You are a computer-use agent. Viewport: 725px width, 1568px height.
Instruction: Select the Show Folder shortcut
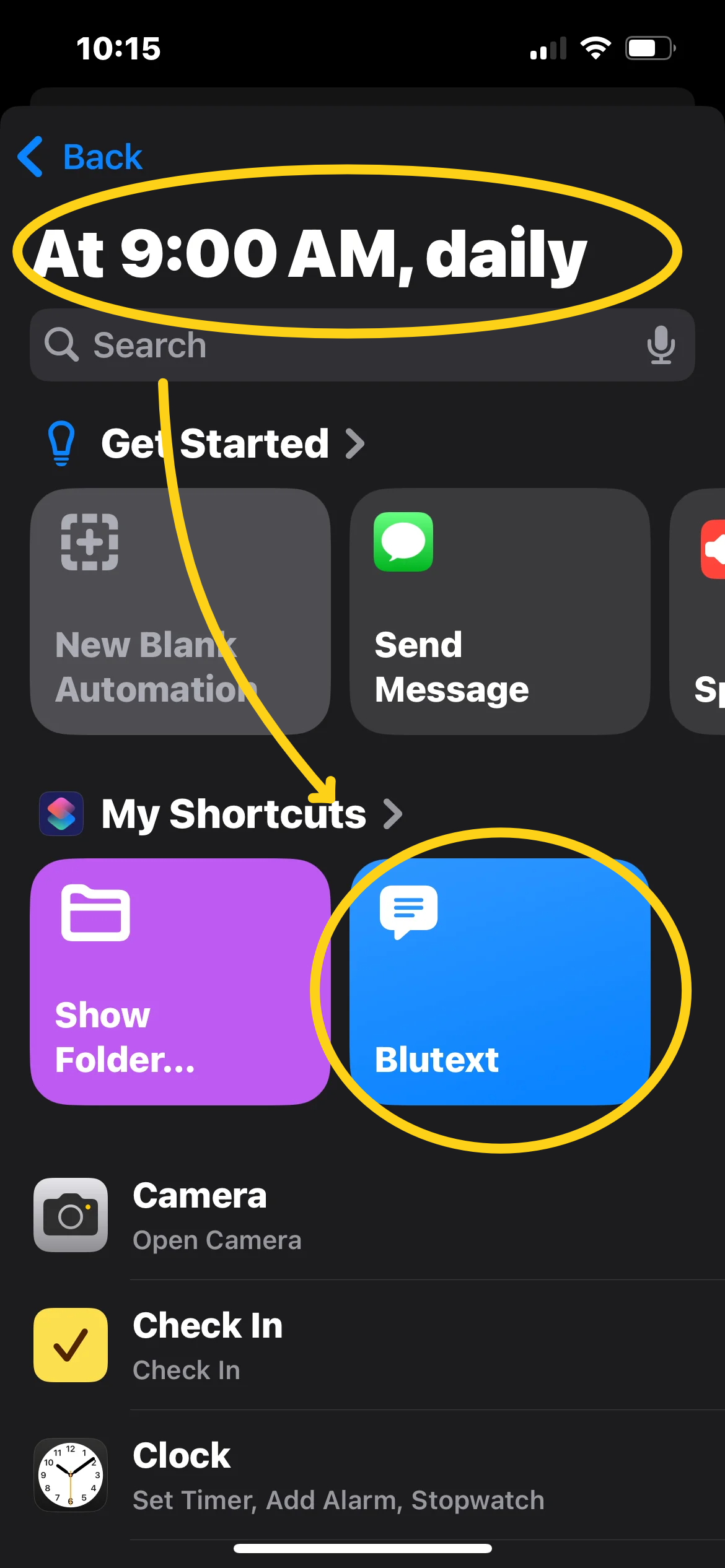pos(180,982)
